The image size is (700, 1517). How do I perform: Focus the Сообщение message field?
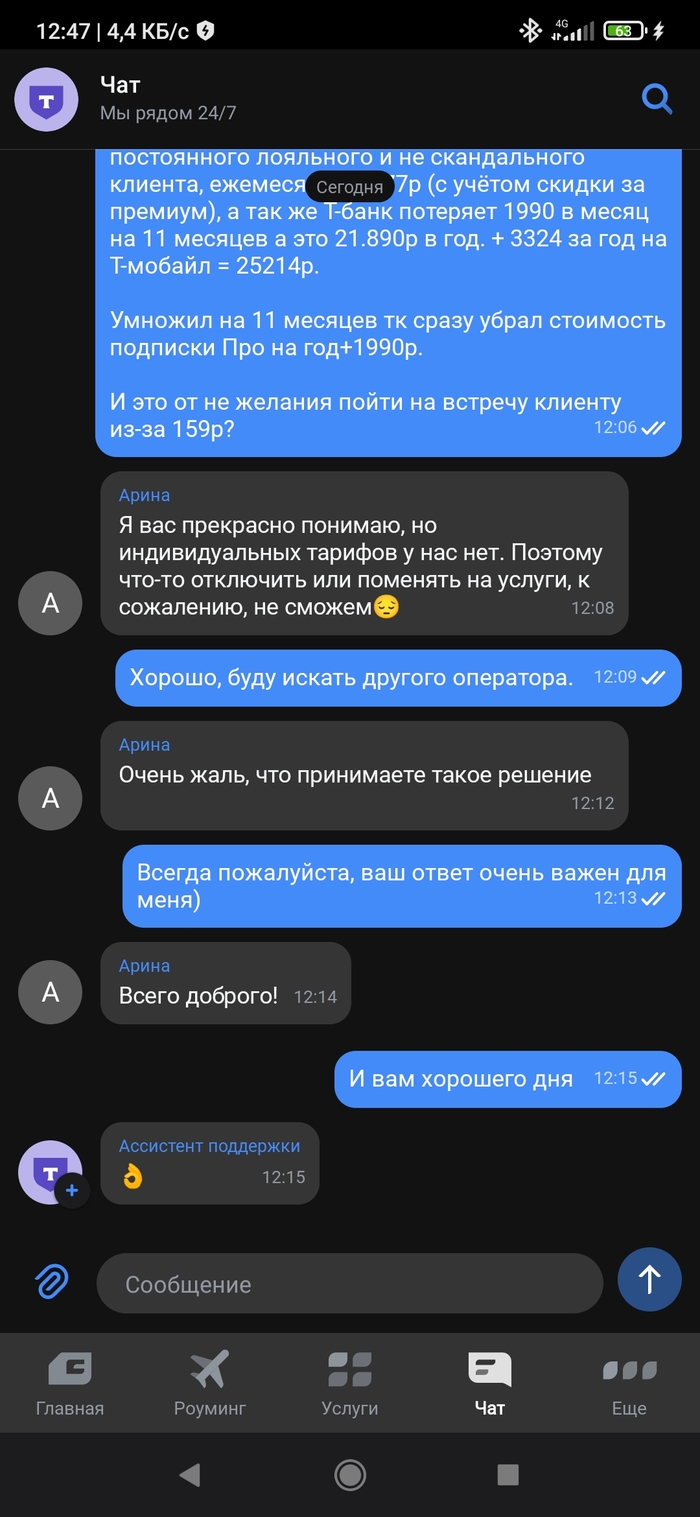click(349, 1283)
